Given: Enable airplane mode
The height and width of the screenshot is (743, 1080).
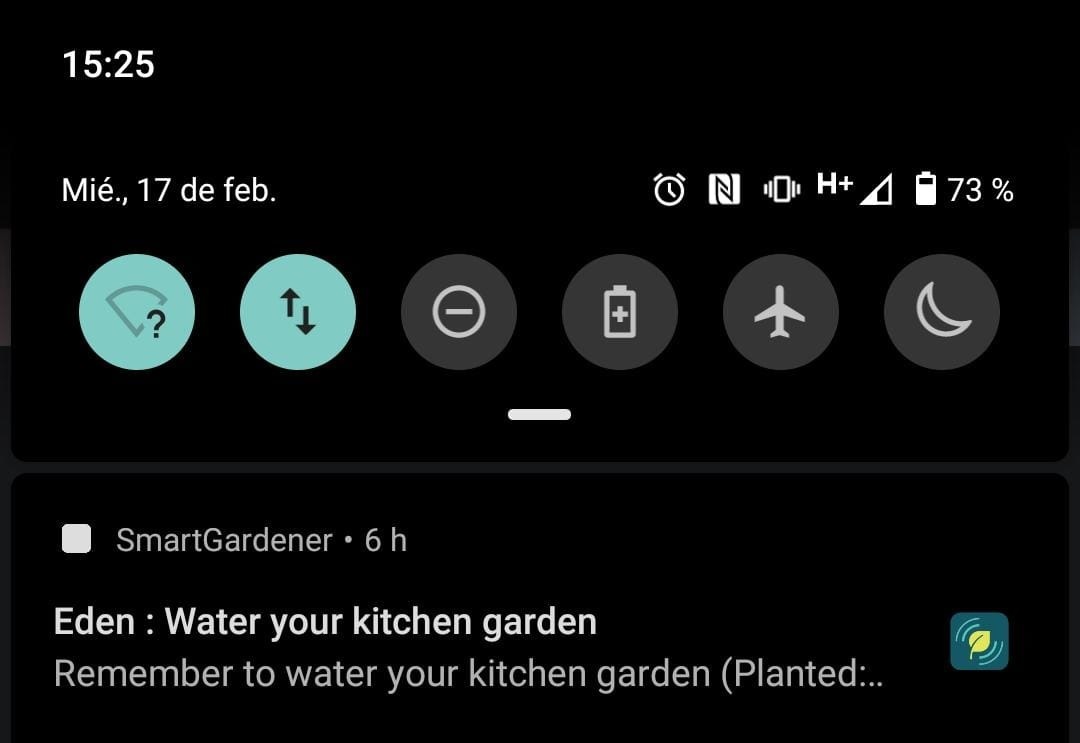Looking at the screenshot, I should point(781,312).
